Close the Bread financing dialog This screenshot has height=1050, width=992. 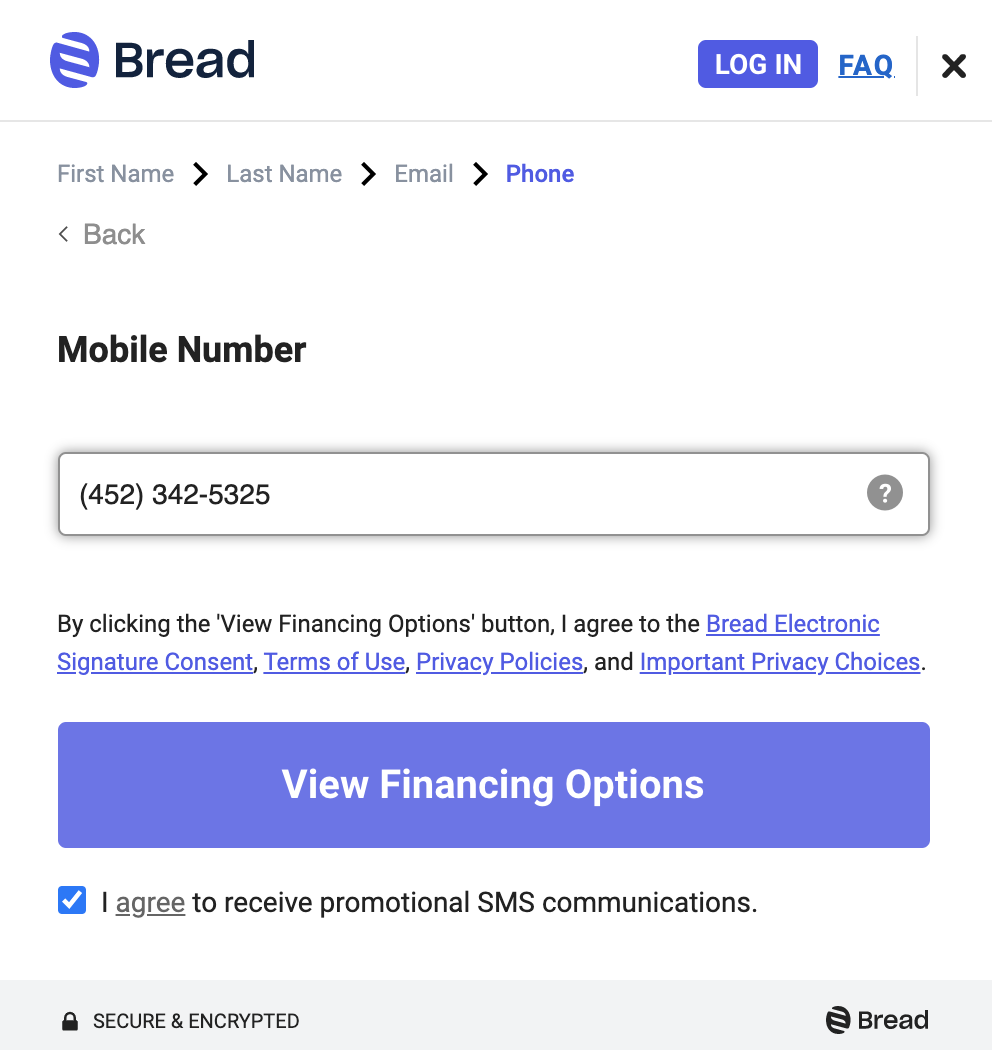pyautogui.click(x=954, y=66)
